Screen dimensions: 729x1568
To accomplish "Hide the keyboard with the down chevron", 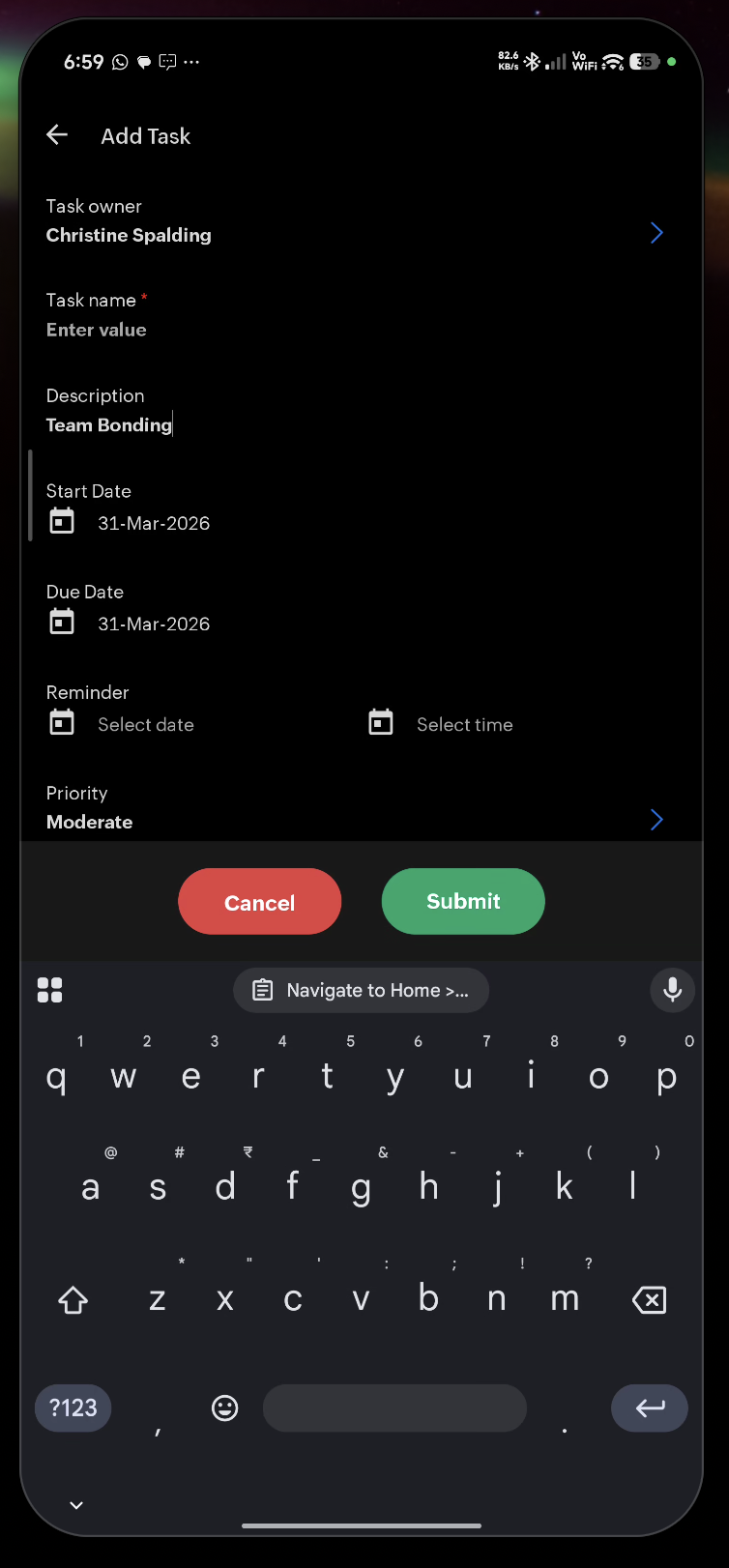I will coord(76,1505).
